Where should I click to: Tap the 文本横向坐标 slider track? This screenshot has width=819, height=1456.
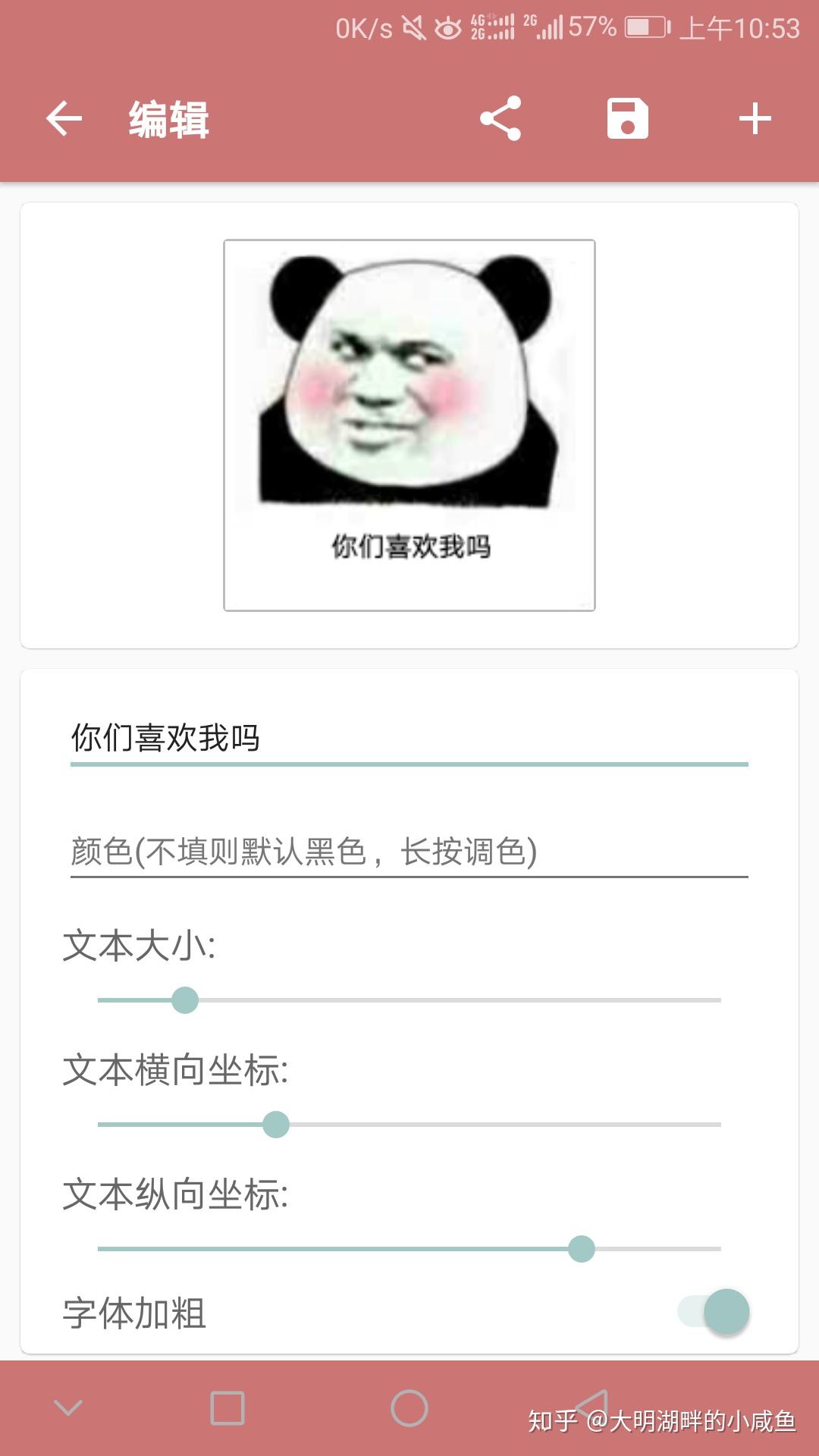click(x=409, y=1125)
